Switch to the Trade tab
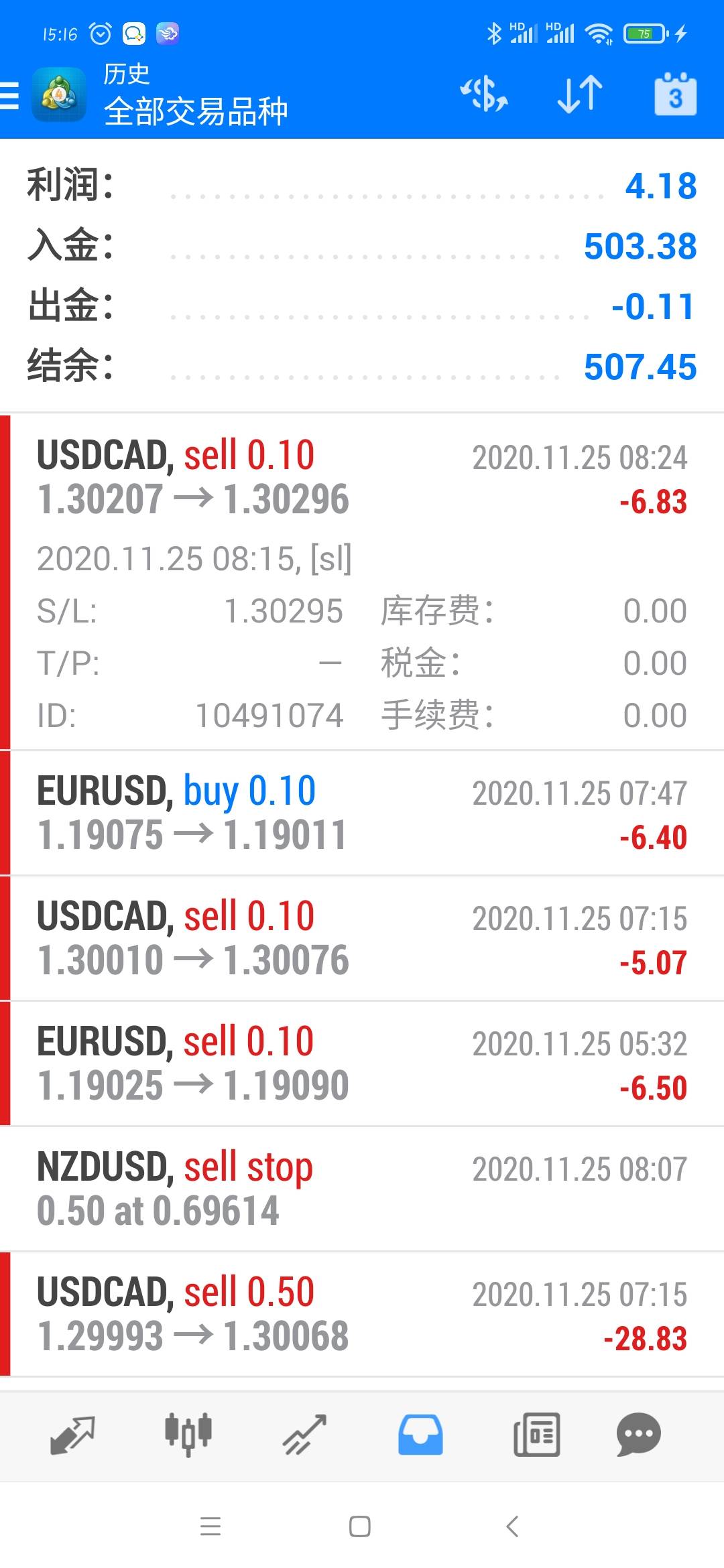 [x=304, y=1435]
